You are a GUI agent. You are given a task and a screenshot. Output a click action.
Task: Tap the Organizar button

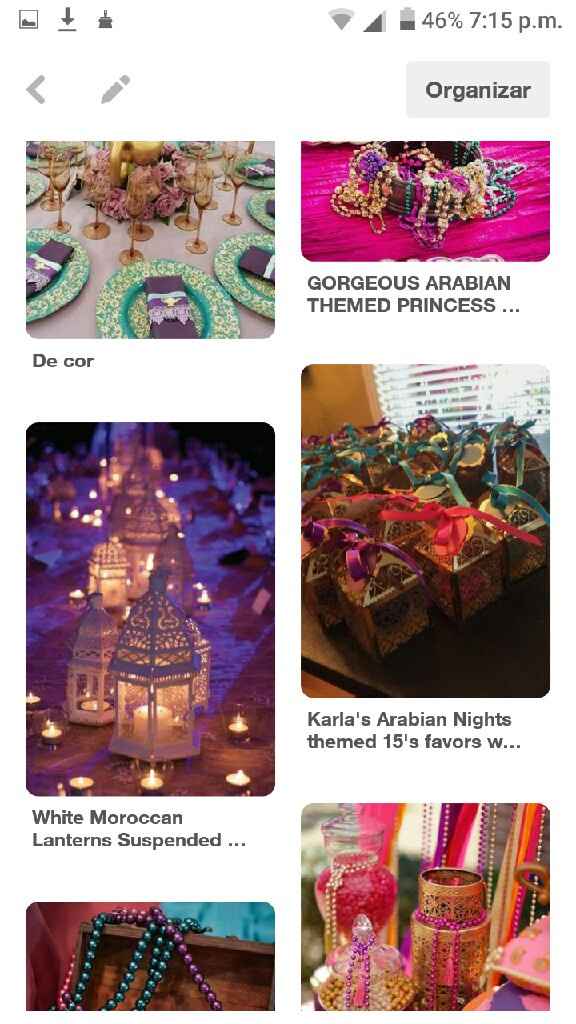(478, 89)
